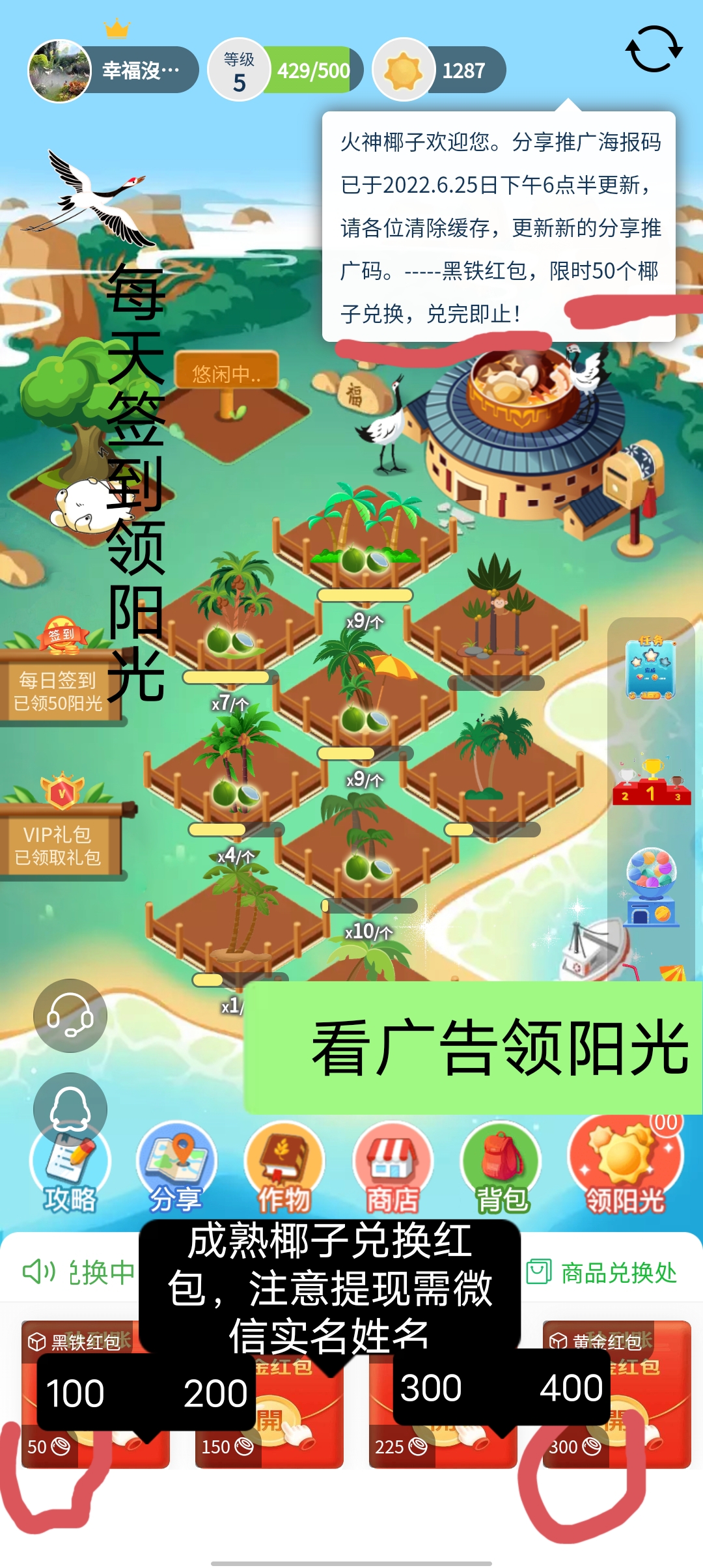Open the 任务 tasks icon
This screenshot has width=703, height=1568.
pyautogui.click(x=651, y=669)
